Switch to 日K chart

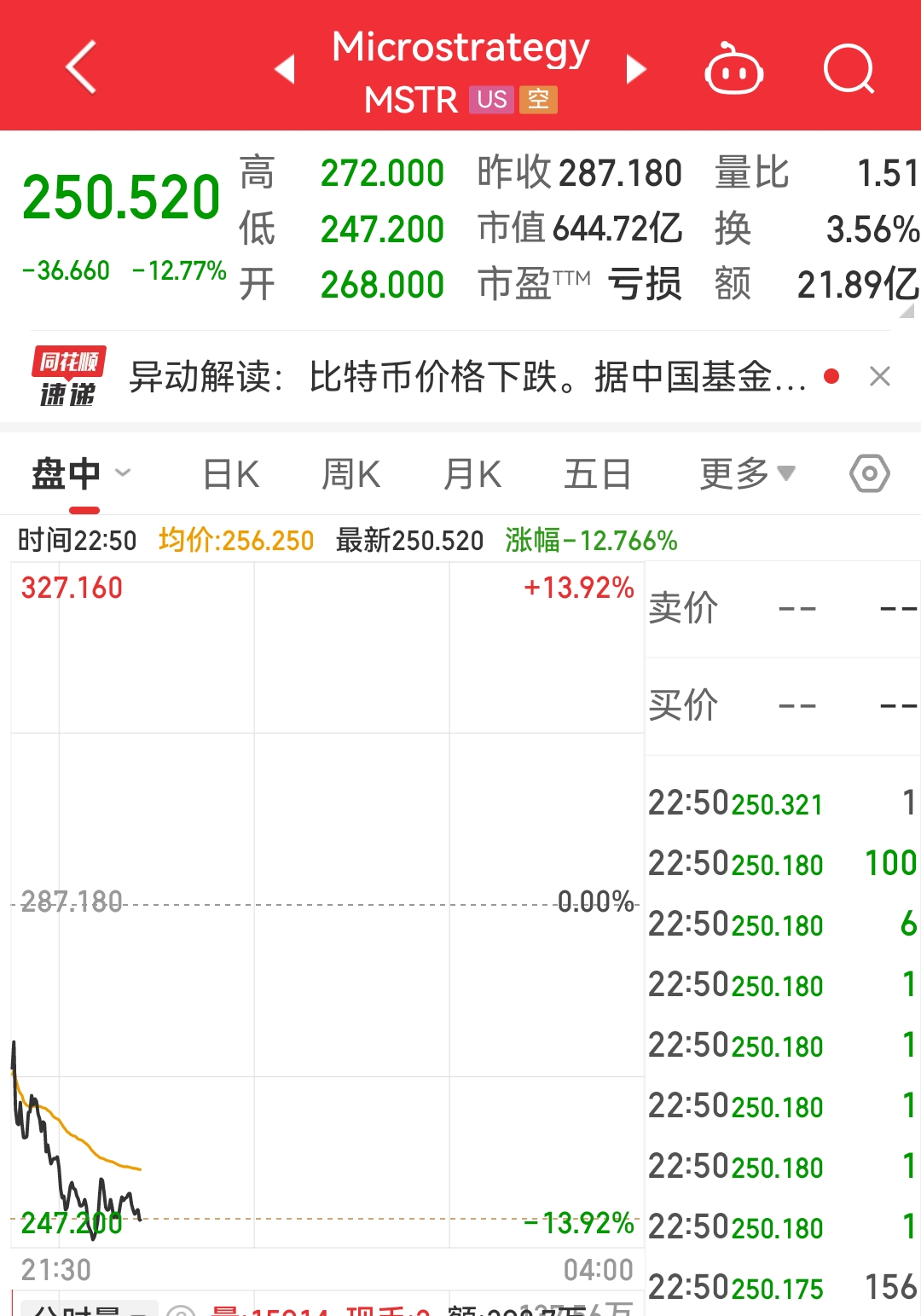(231, 473)
